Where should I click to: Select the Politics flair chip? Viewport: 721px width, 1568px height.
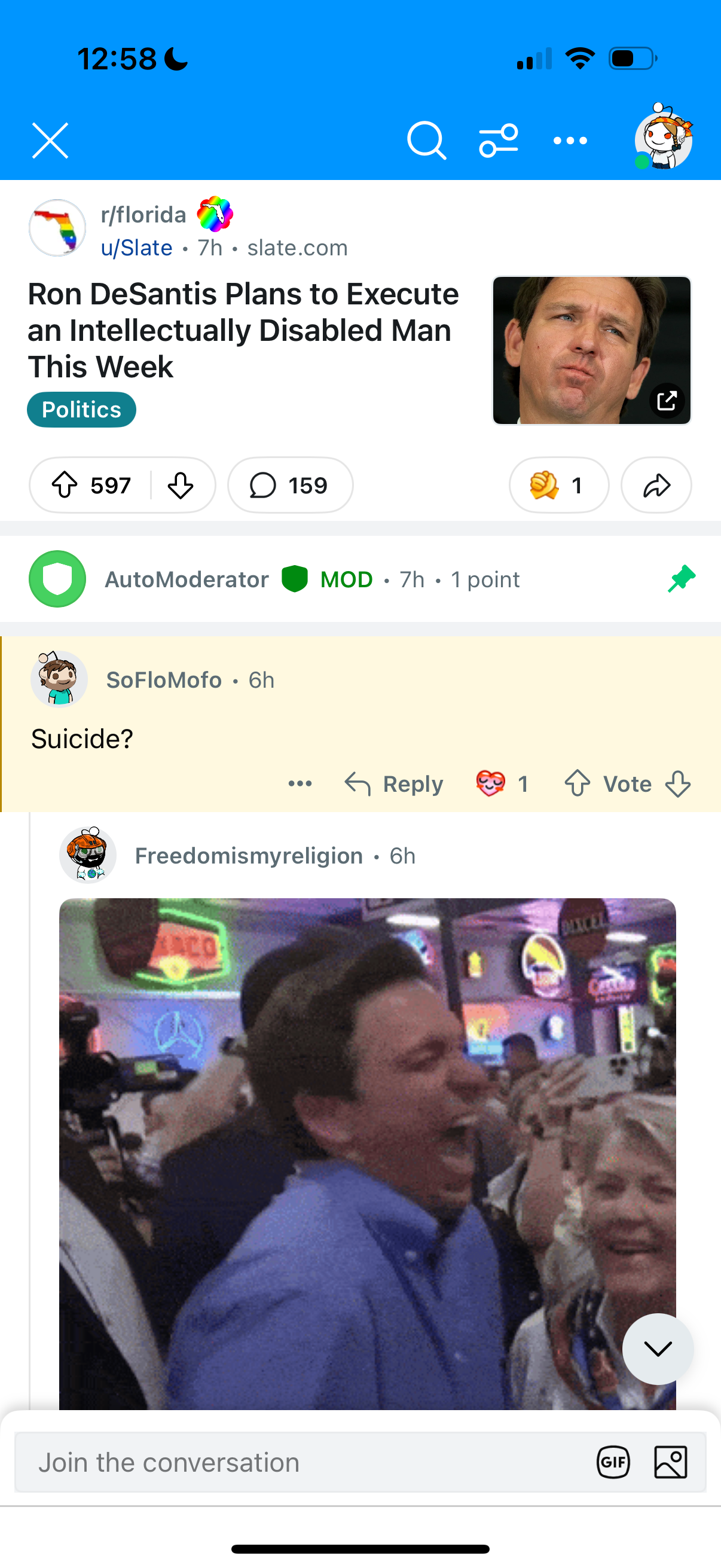coord(81,410)
